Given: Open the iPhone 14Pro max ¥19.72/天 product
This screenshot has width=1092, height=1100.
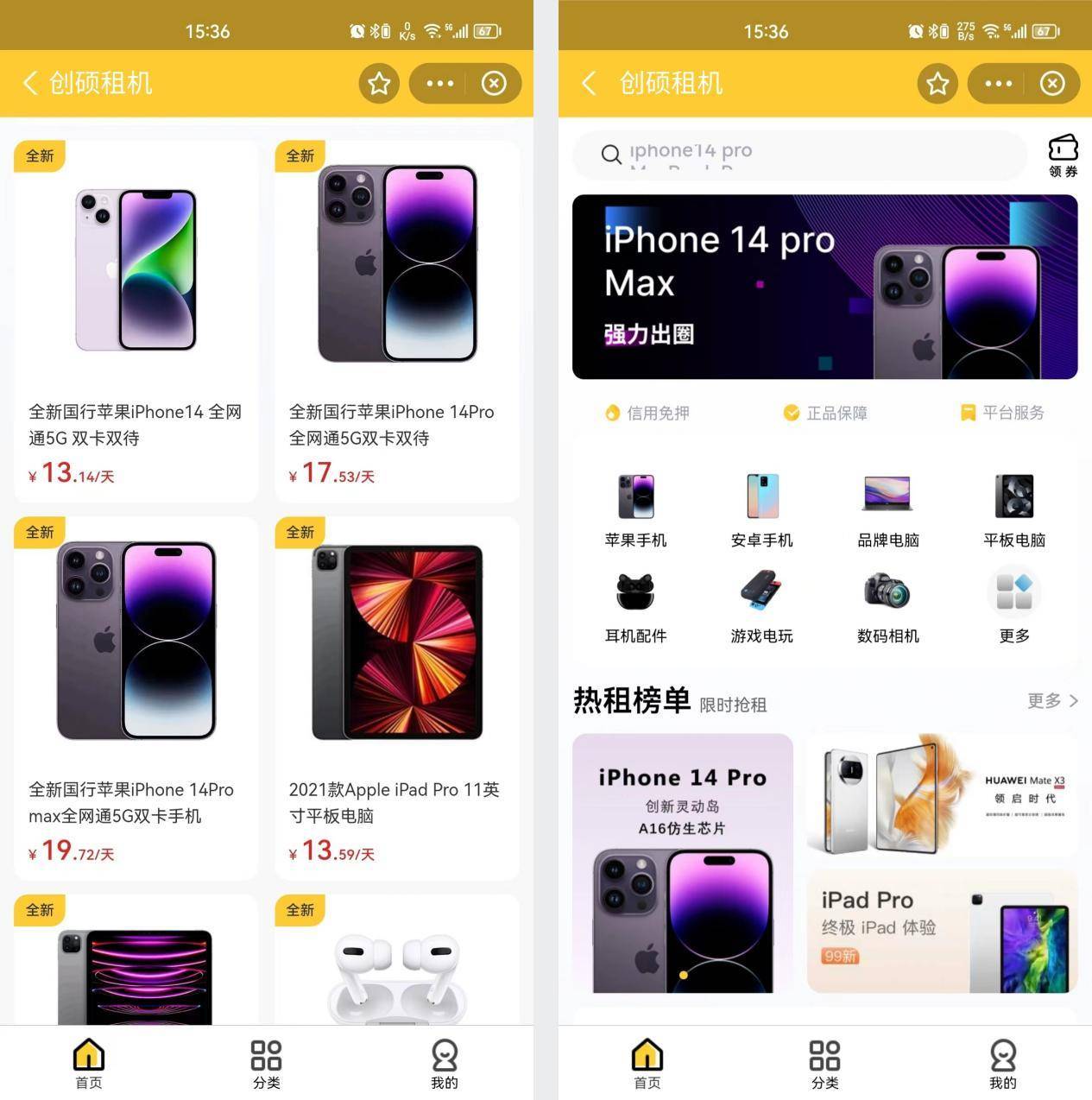Looking at the screenshot, I should click(x=136, y=698).
